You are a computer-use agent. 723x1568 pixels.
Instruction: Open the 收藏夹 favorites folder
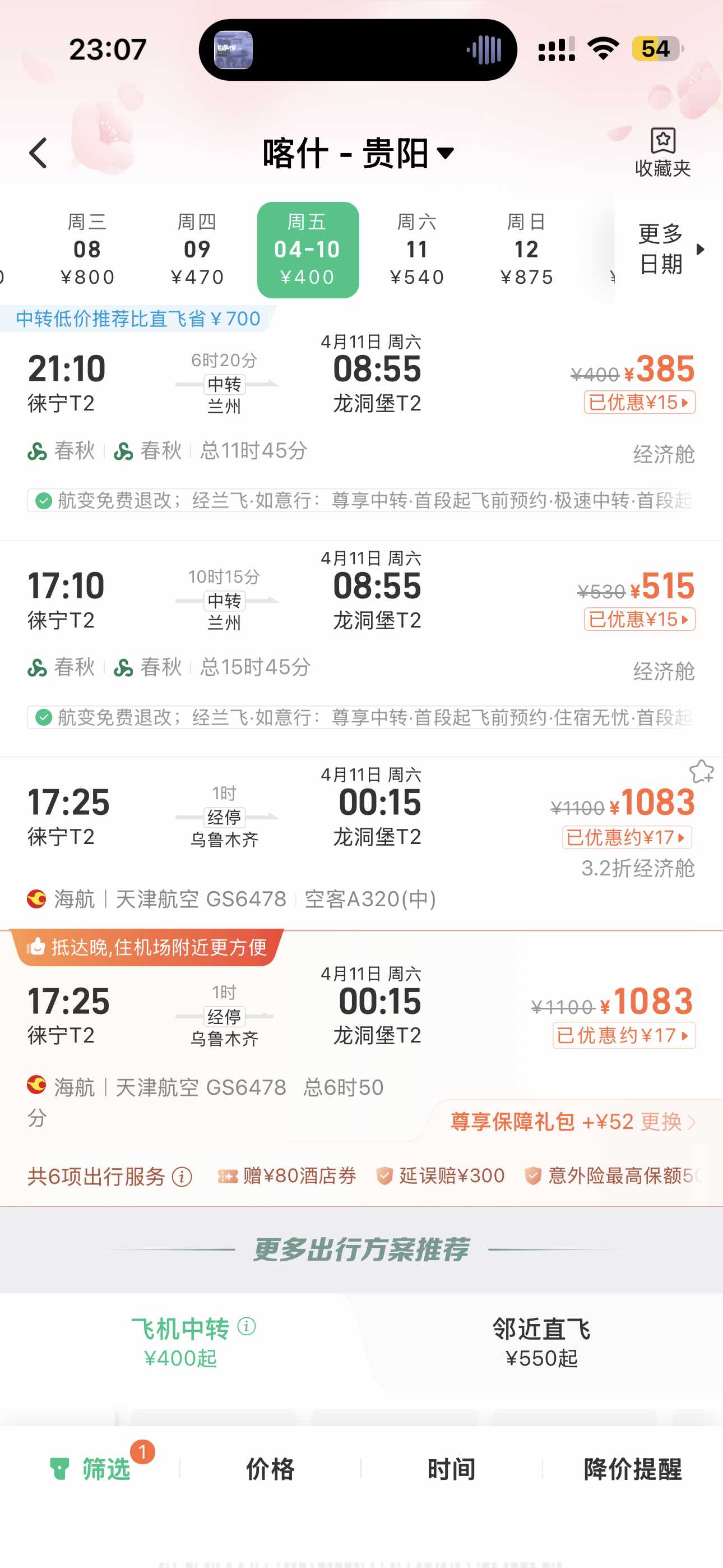662,152
